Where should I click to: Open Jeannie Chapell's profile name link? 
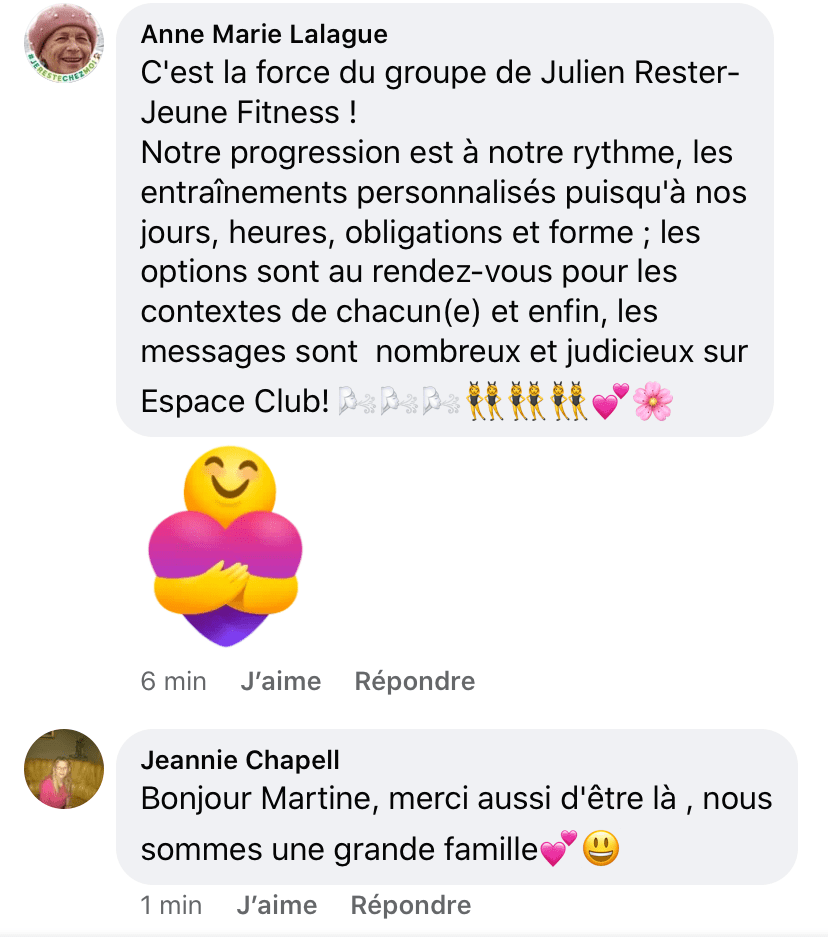(240, 760)
